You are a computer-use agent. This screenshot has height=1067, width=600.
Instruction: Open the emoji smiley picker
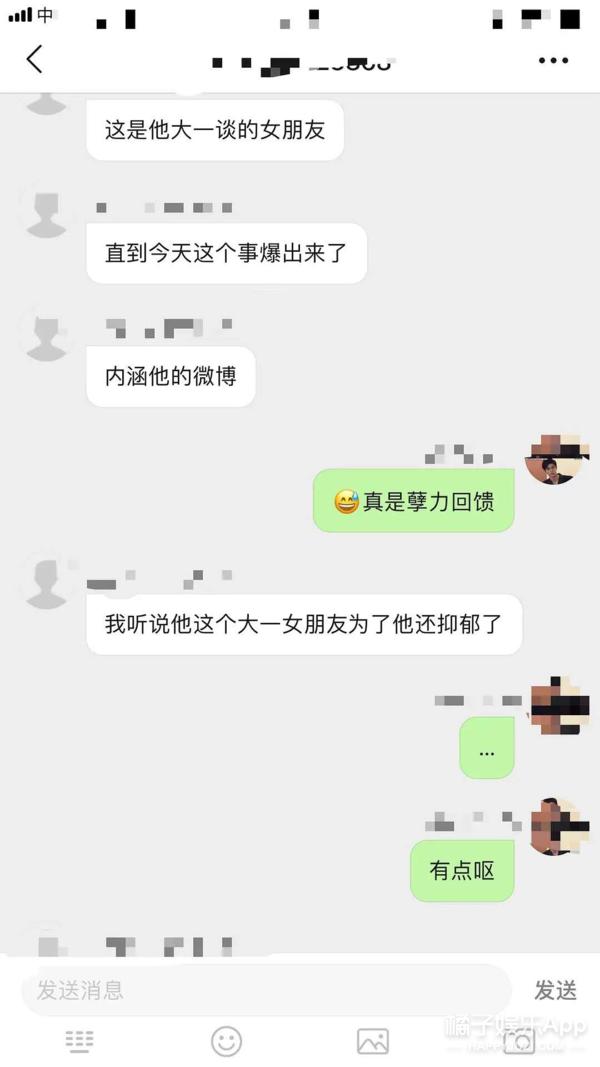tap(226, 1041)
